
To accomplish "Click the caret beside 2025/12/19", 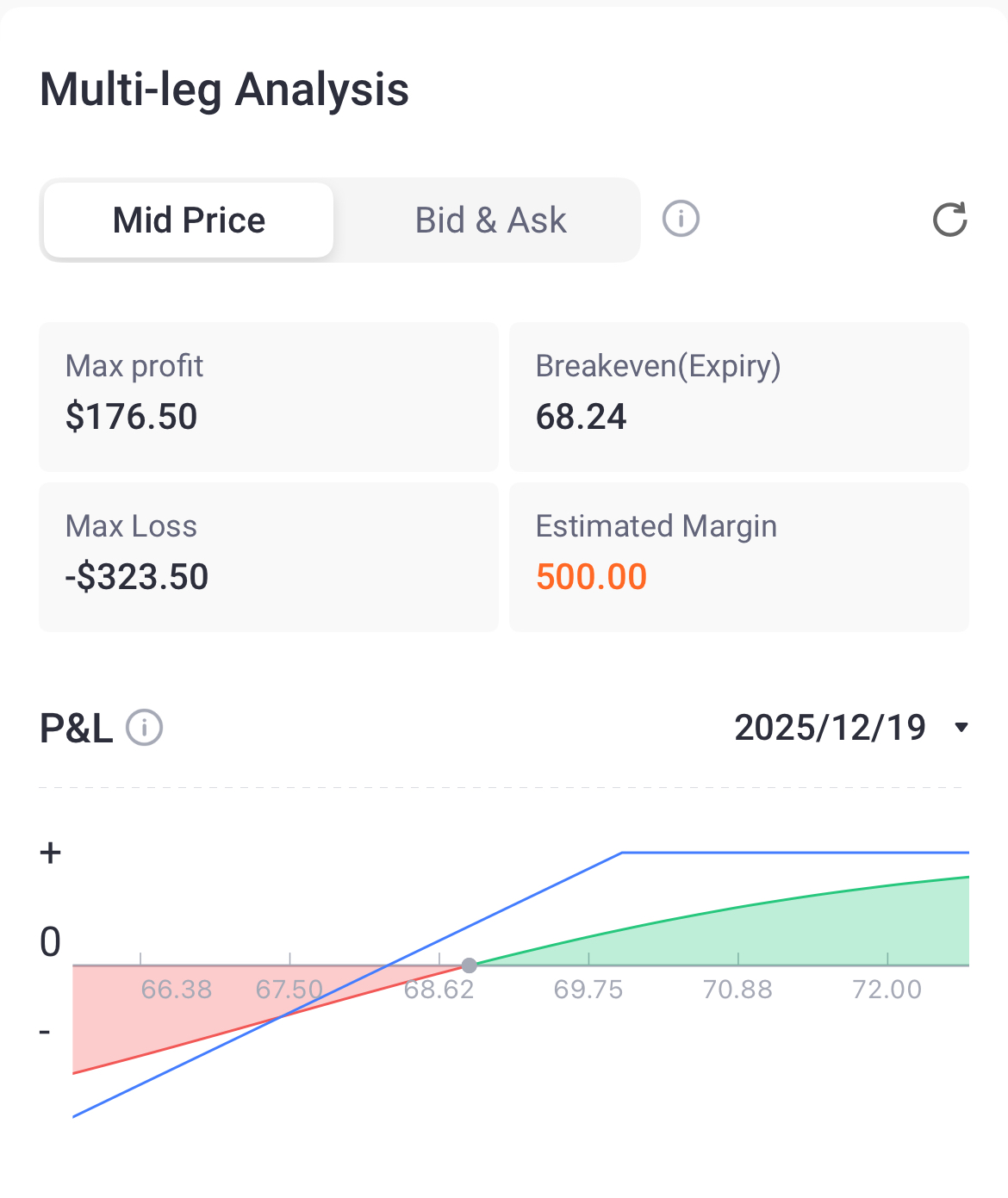I will click(x=962, y=729).
